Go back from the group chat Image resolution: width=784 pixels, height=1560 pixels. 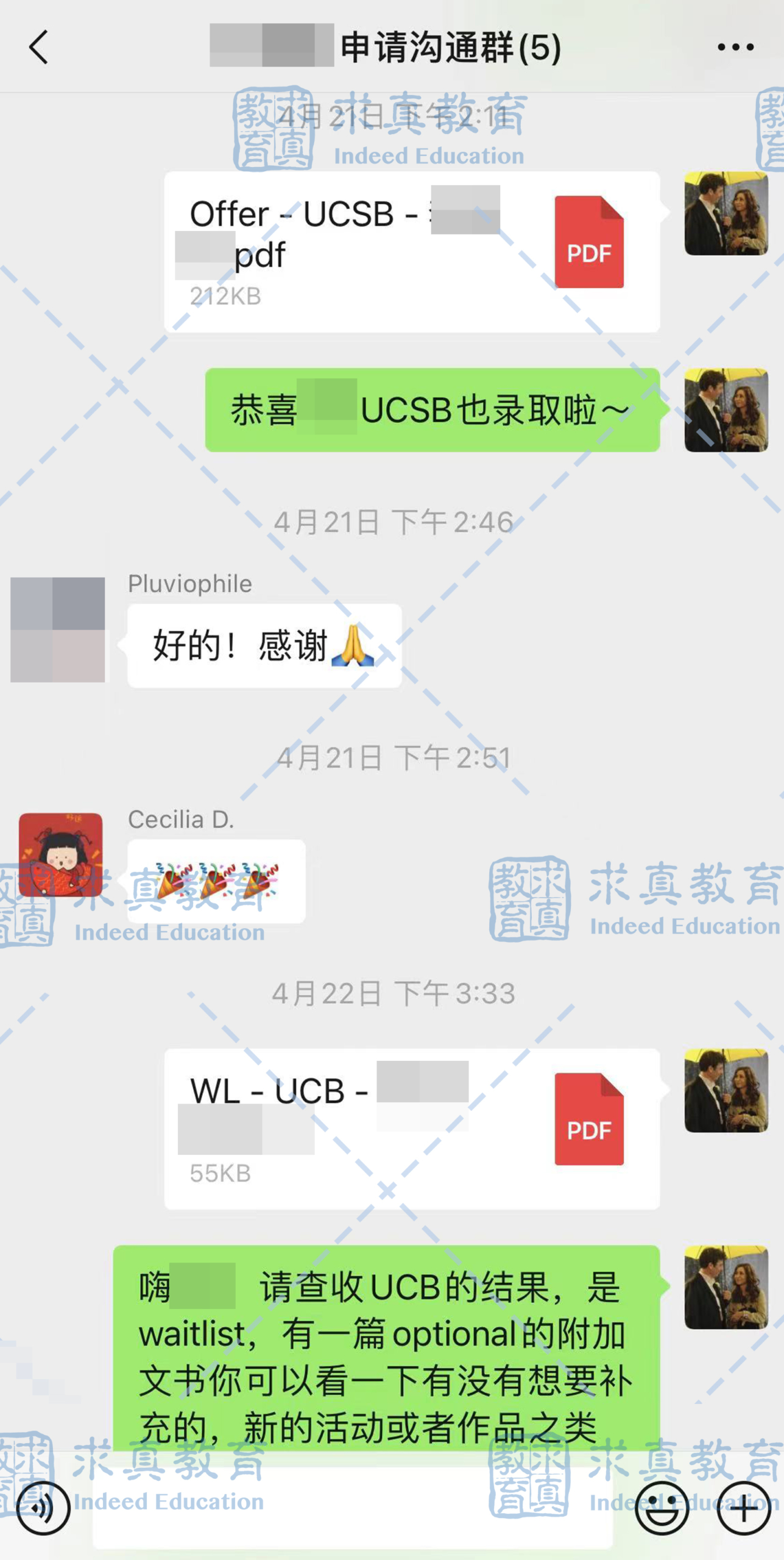pyautogui.click(x=38, y=47)
